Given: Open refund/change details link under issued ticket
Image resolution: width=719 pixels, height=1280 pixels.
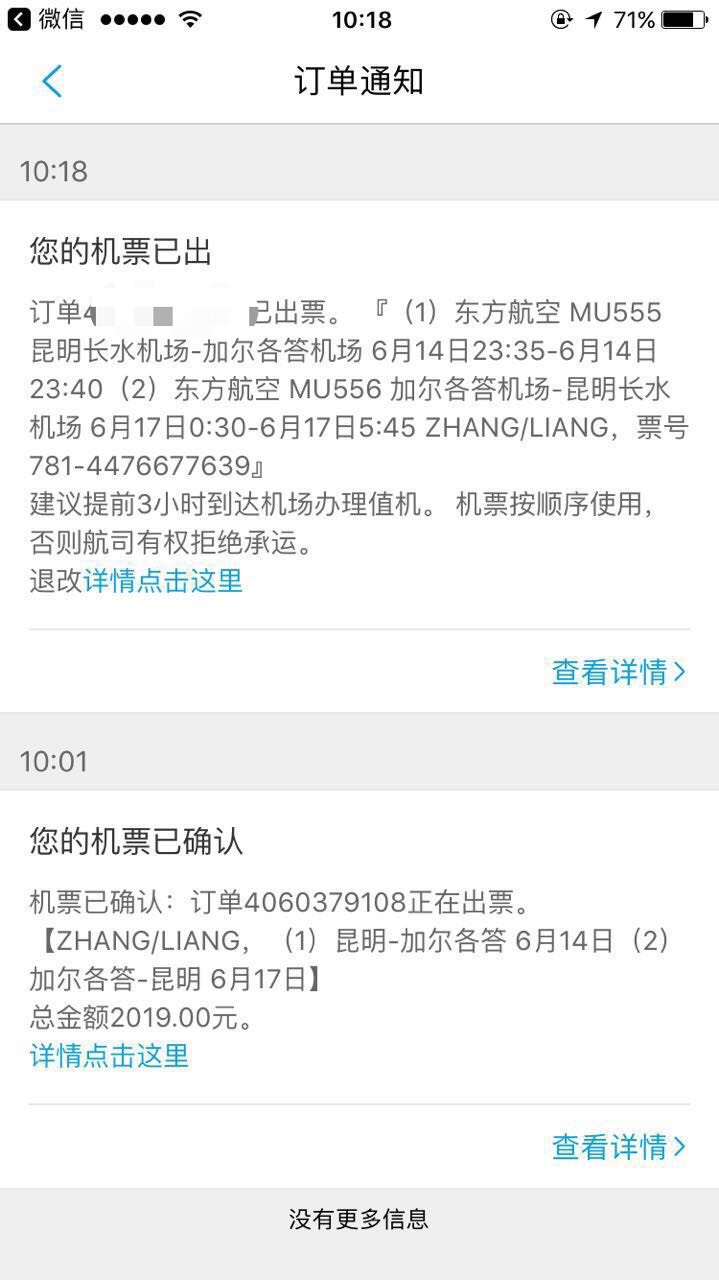Looking at the screenshot, I should (162, 581).
